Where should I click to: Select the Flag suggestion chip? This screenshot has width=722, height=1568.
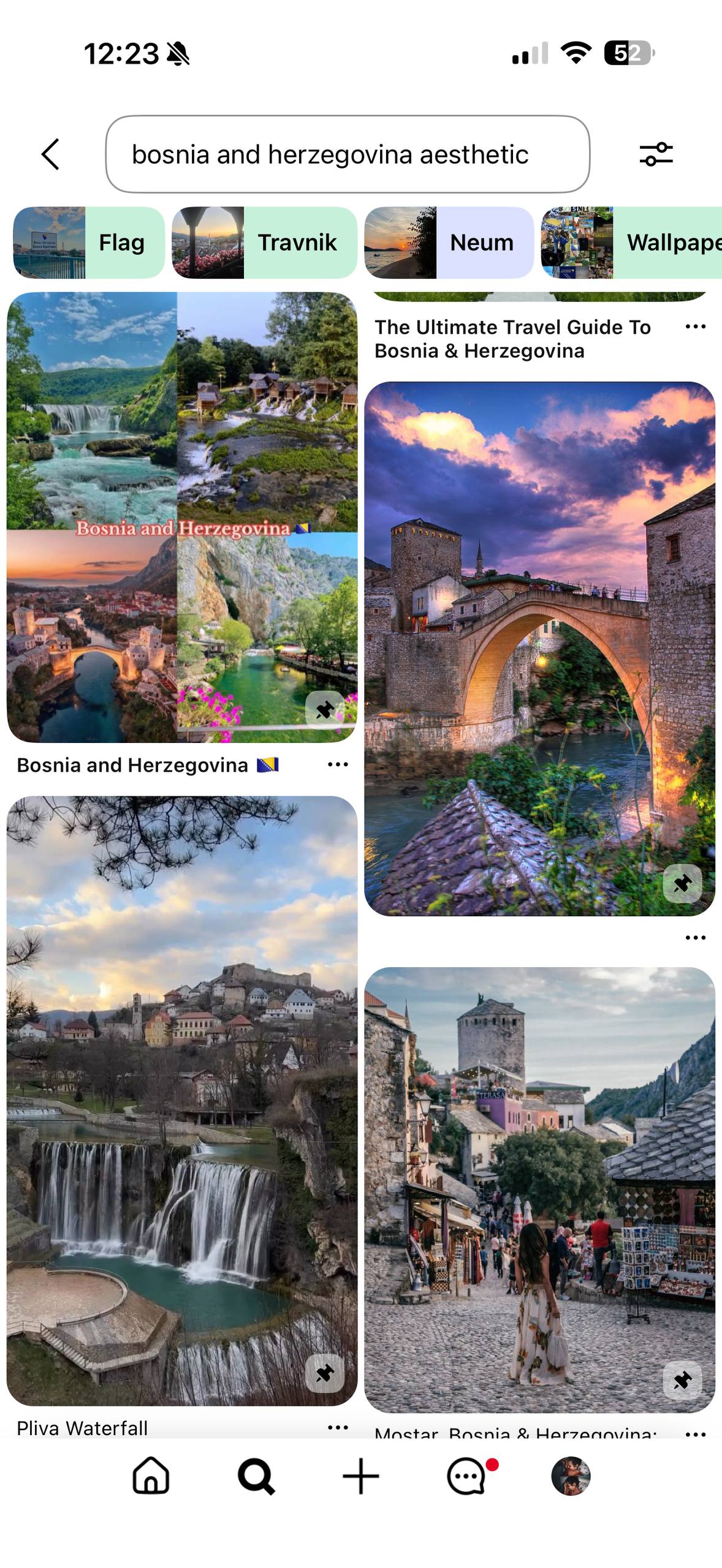[89, 243]
